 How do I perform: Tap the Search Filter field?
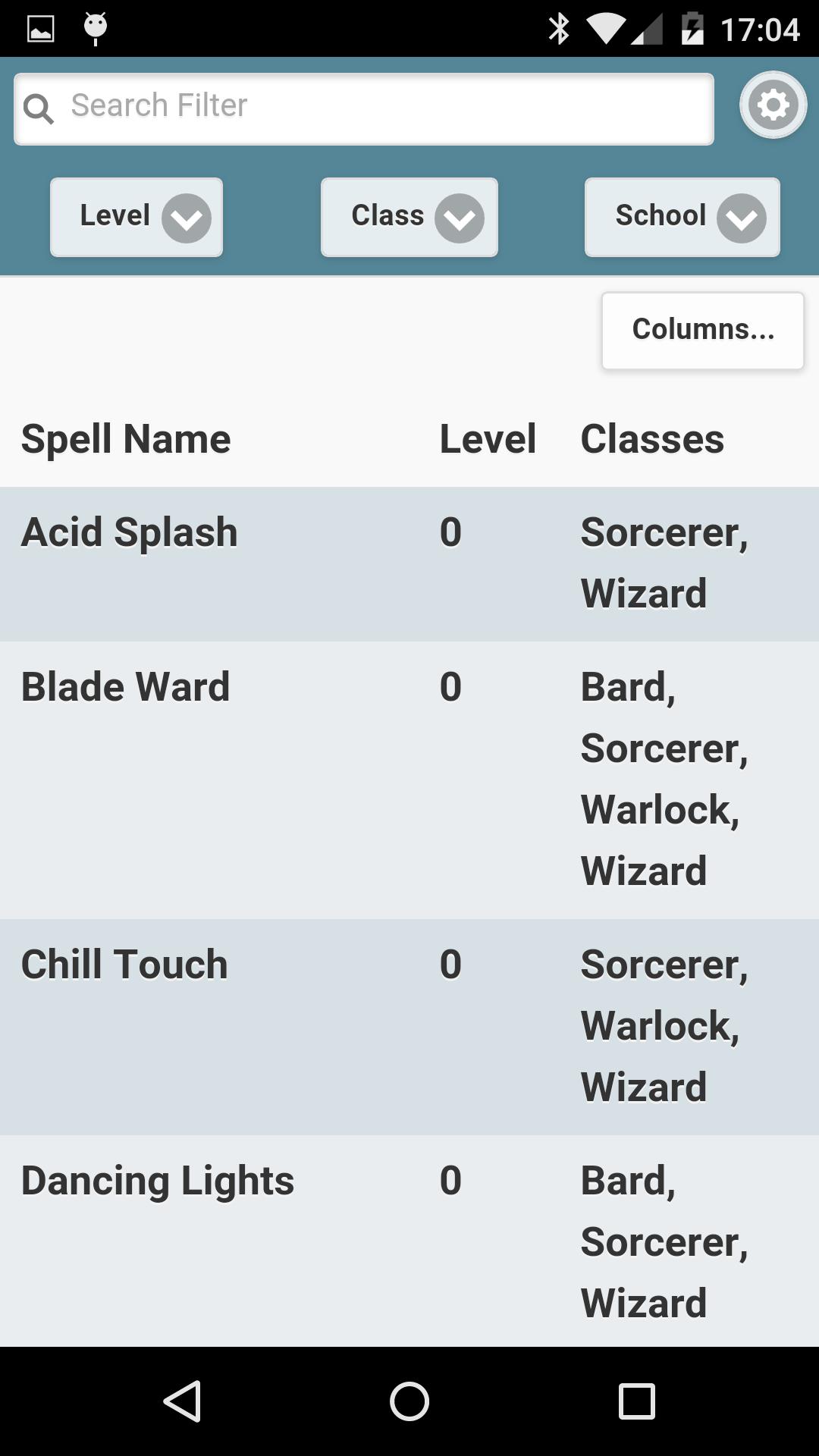(364, 108)
